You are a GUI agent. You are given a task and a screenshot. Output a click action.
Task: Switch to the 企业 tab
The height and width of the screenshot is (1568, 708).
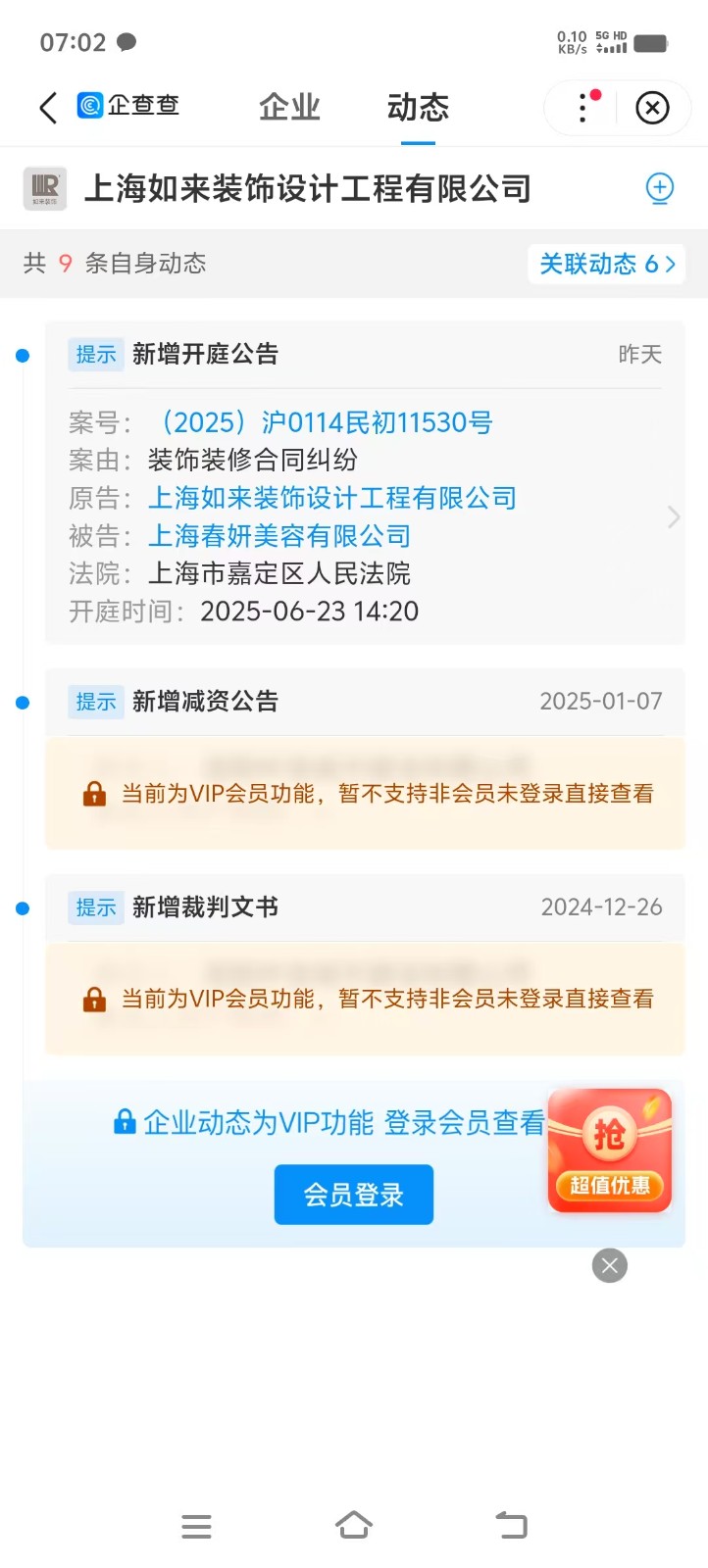tap(289, 107)
